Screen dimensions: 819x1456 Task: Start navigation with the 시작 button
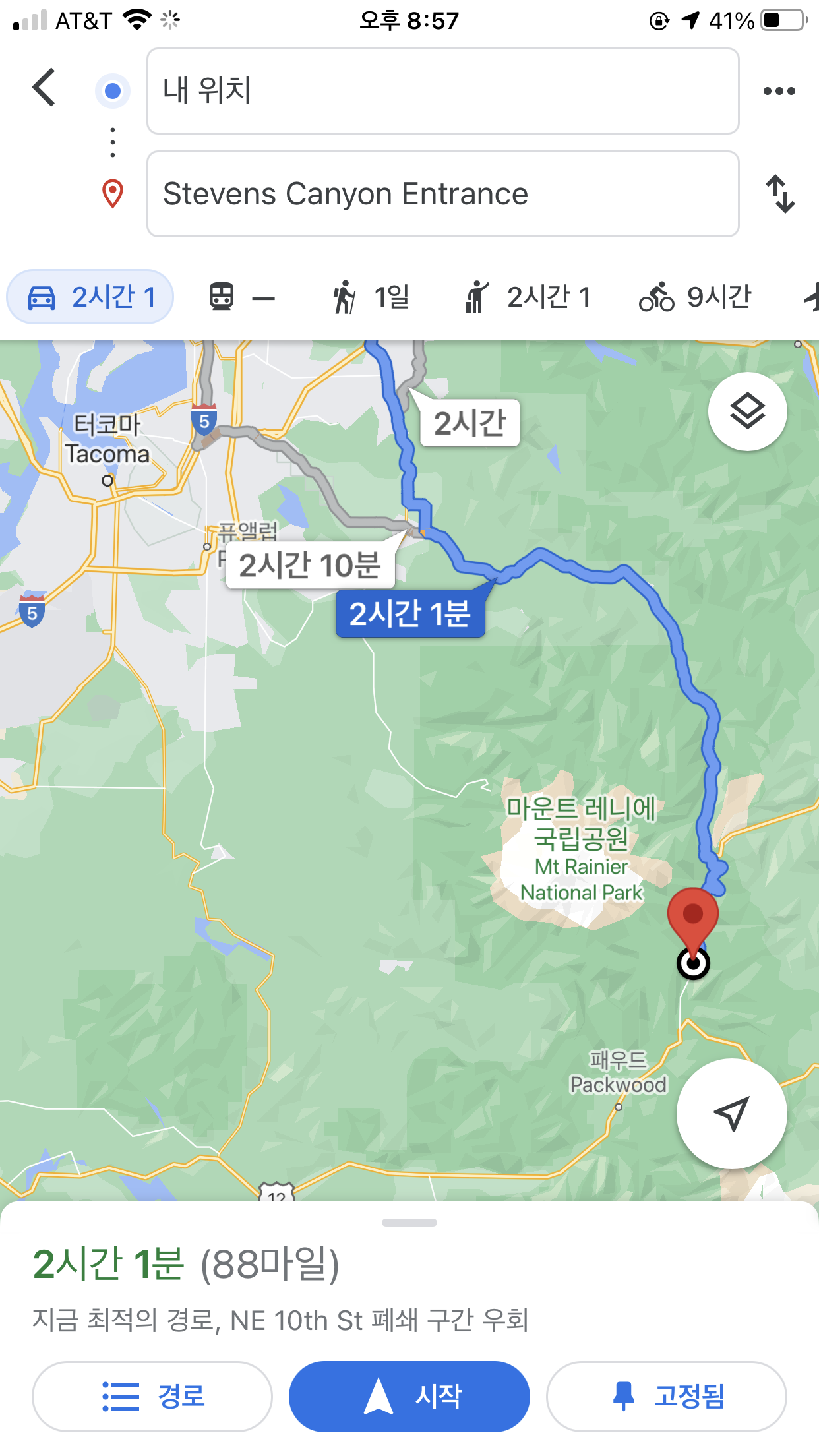(x=409, y=1397)
